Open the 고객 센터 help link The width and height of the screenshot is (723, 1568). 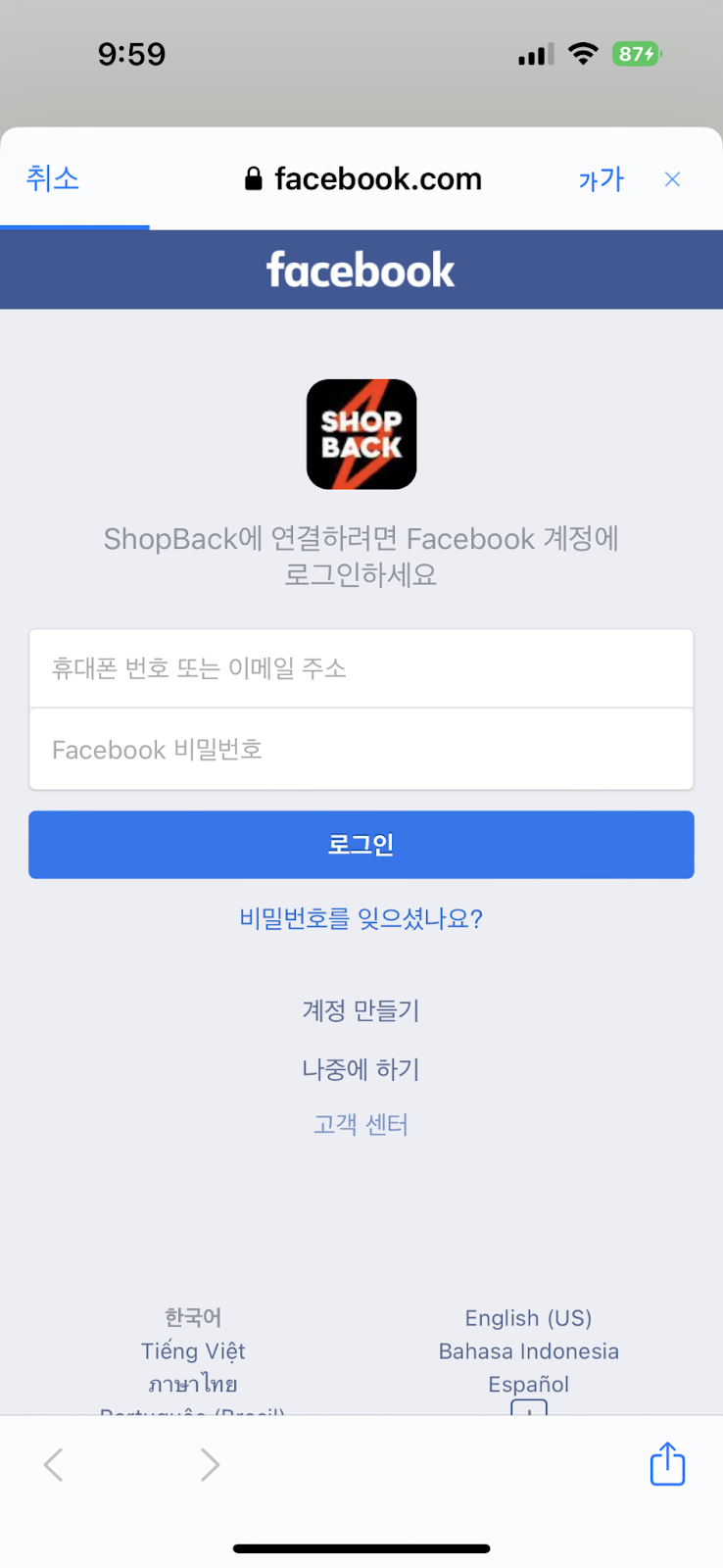(361, 1124)
